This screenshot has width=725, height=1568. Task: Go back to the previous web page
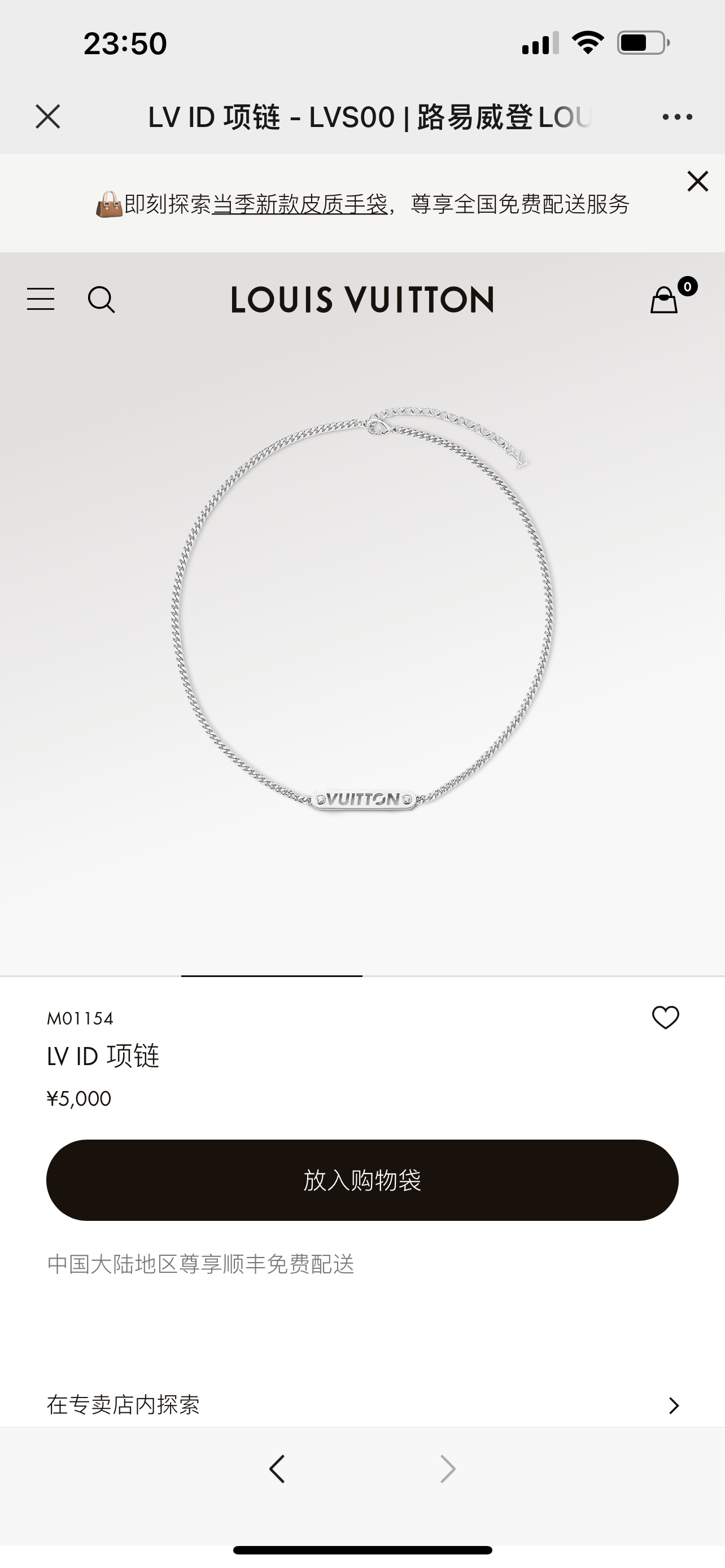[277, 1469]
